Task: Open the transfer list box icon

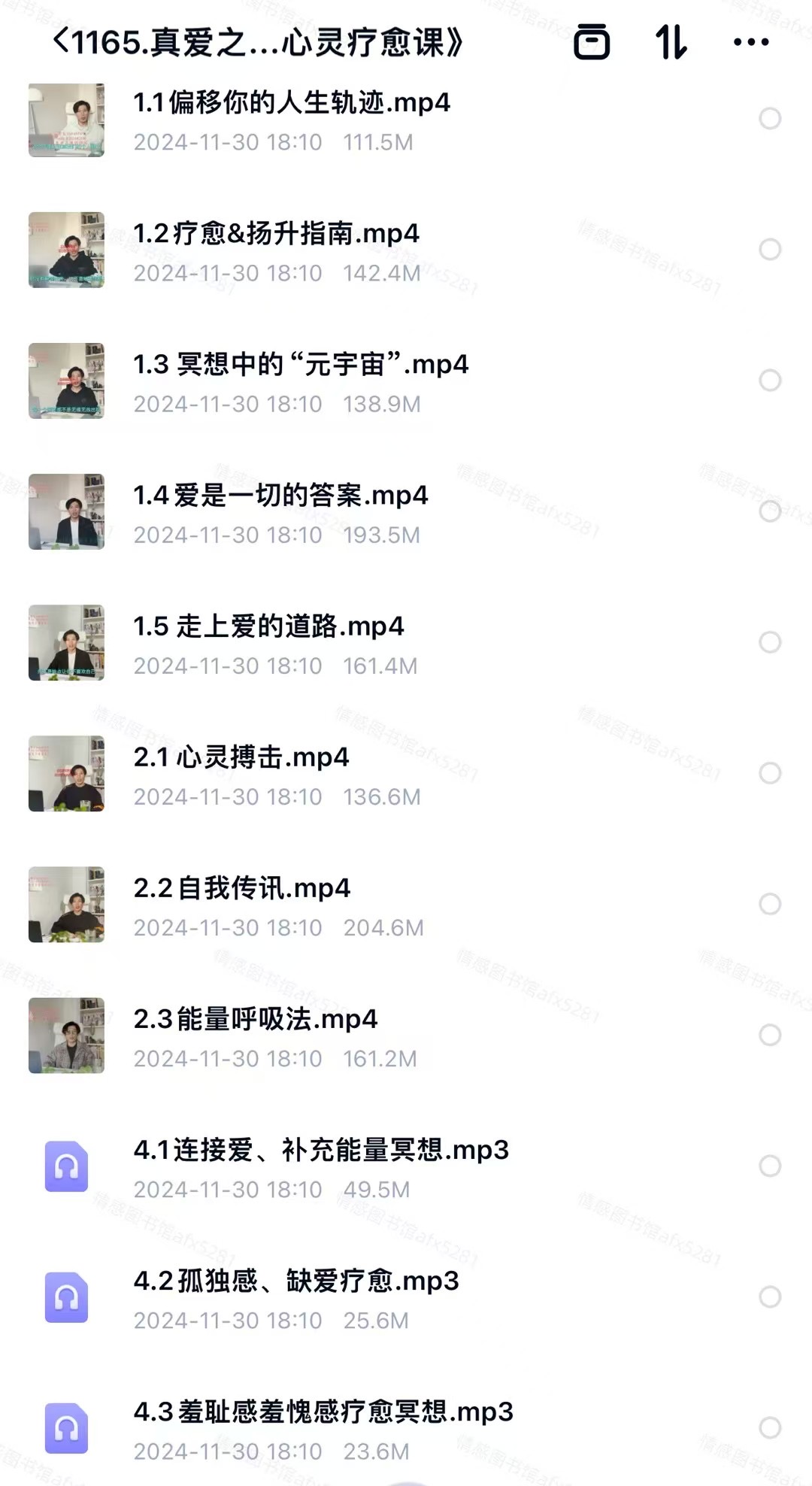Action: 592,42
